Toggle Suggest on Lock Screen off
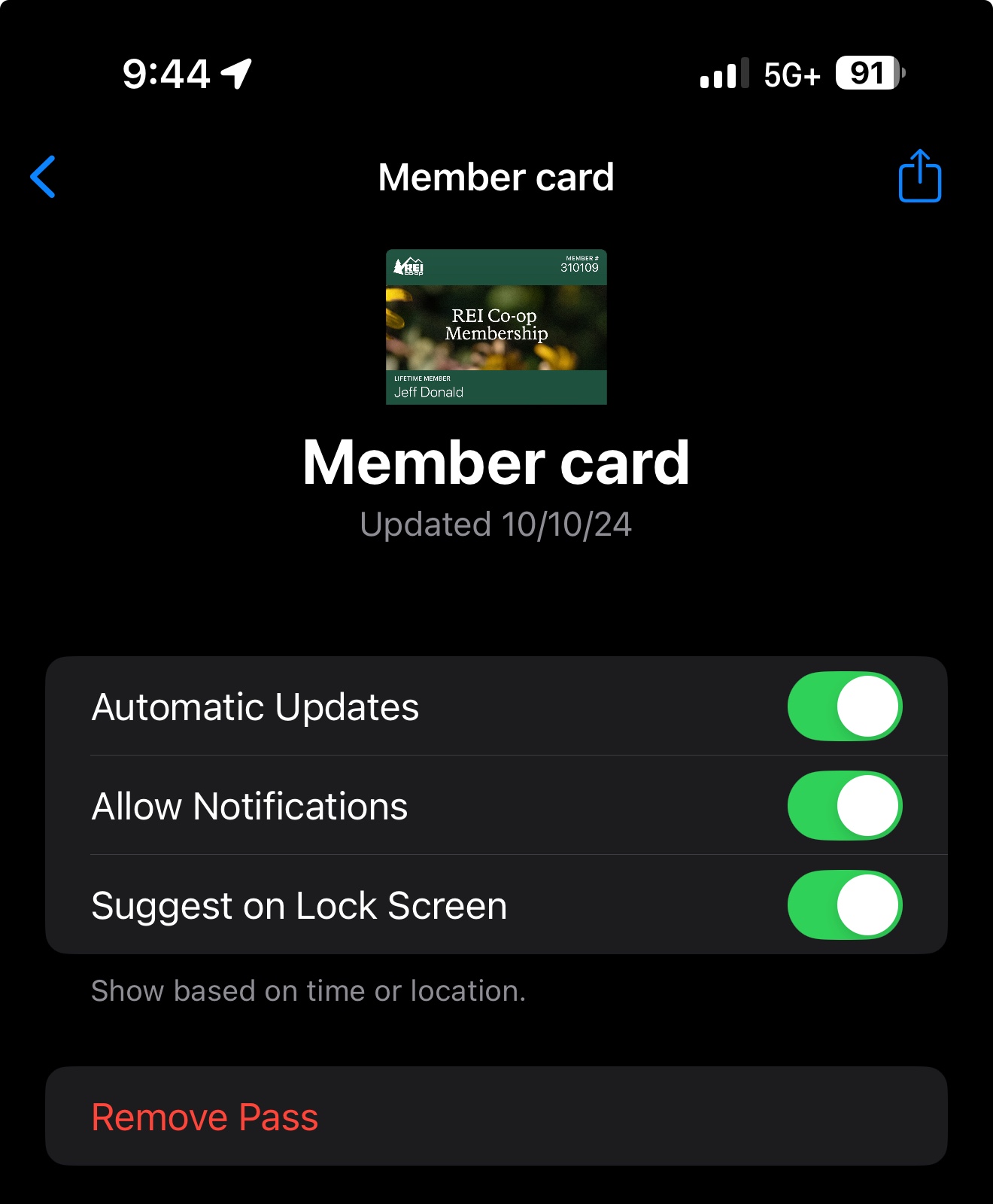This screenshot has height=1204, width=993. 844,905
